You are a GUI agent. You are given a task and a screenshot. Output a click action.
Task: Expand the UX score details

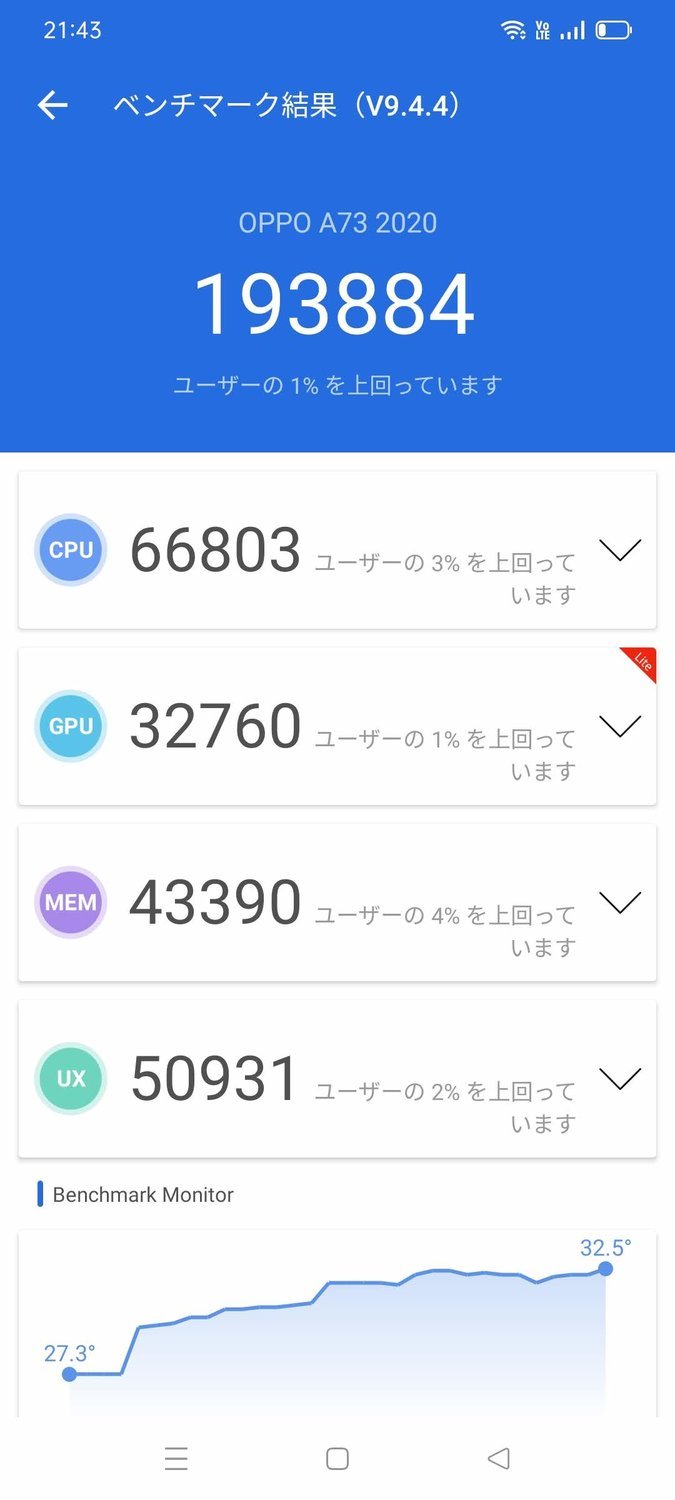pos(619,1078)
